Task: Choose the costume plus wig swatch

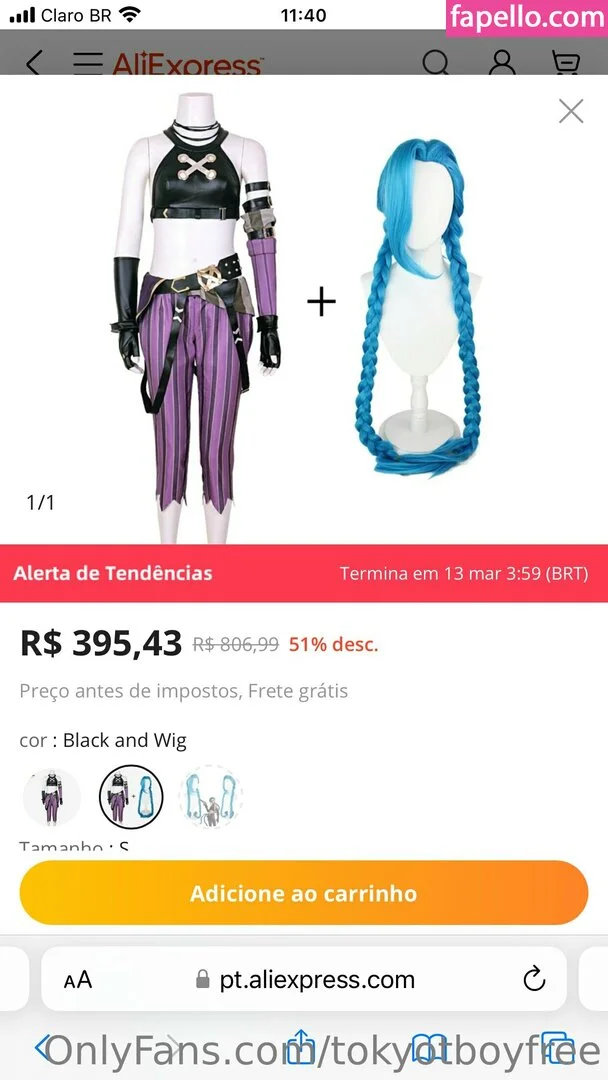Action: coord(131,797)
